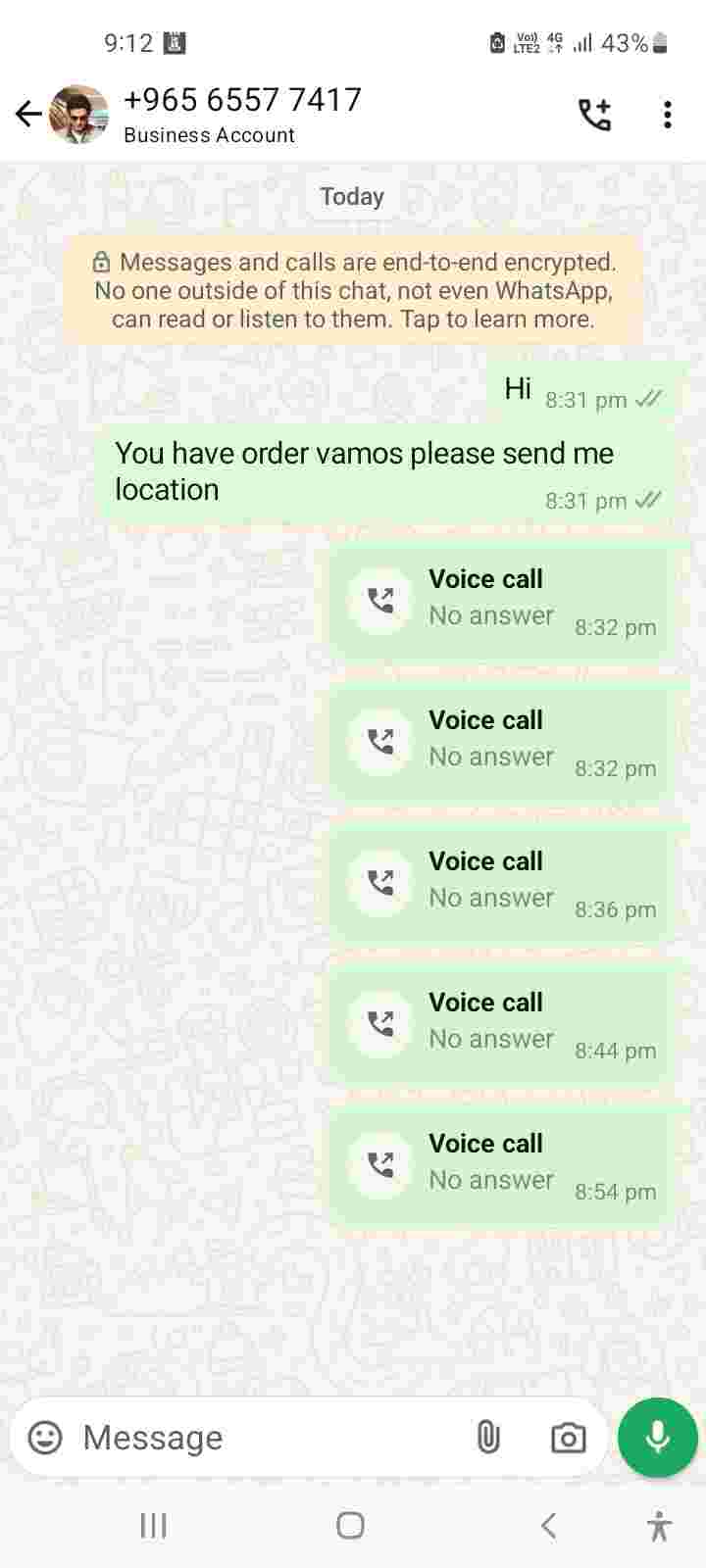This screenshot has width=706, height=1568.
Task: Open the contact profile picture
Action: 78,115
